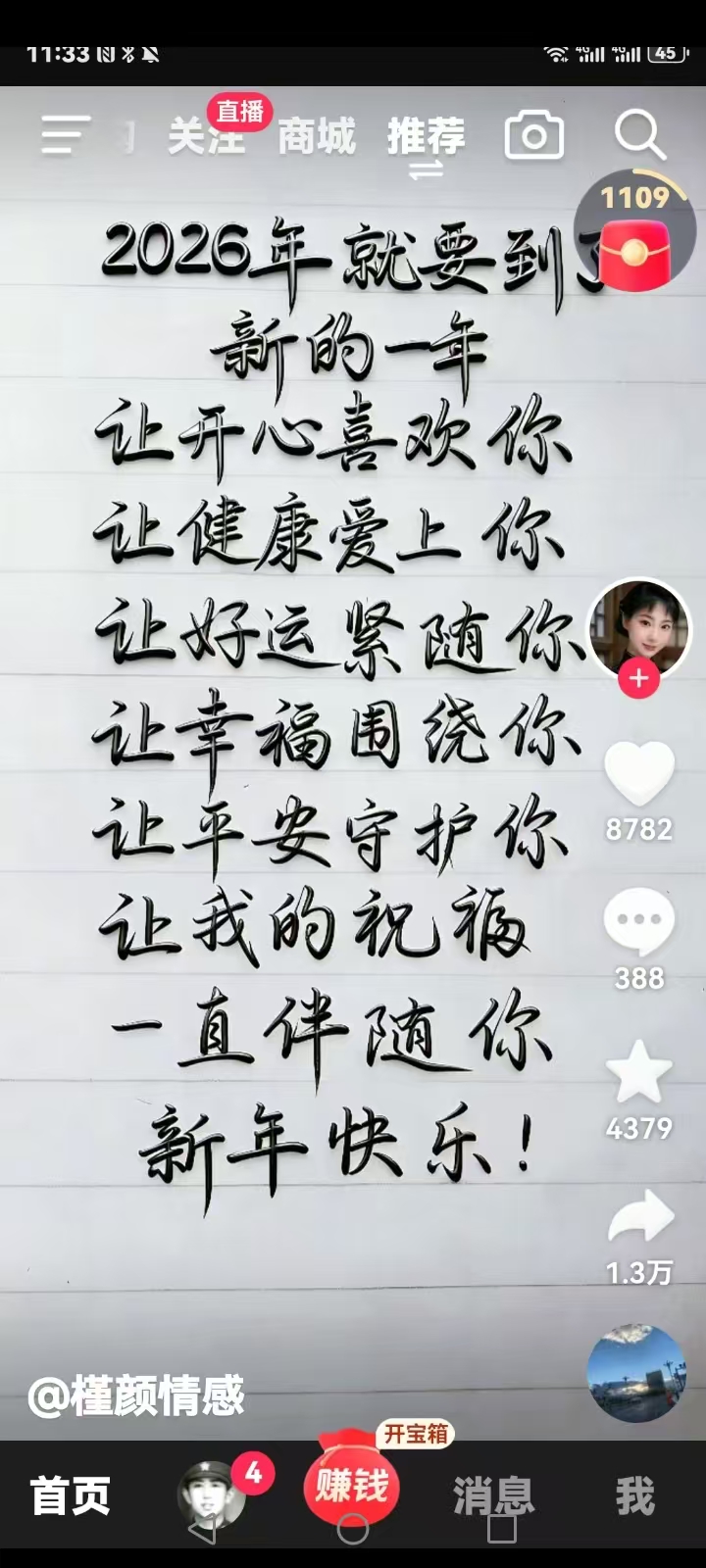Image resolution: width=706 pixels, height=1568 pixels.
Task: Switch to the 我 tab
Action: coord(634,1496)
